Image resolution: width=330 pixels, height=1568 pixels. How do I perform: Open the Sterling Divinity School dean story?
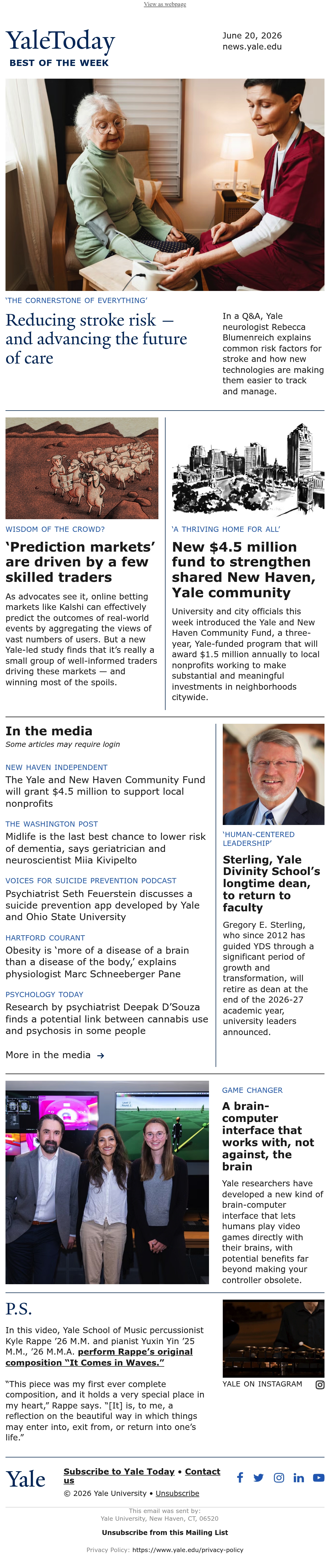(x=271, y=883)
